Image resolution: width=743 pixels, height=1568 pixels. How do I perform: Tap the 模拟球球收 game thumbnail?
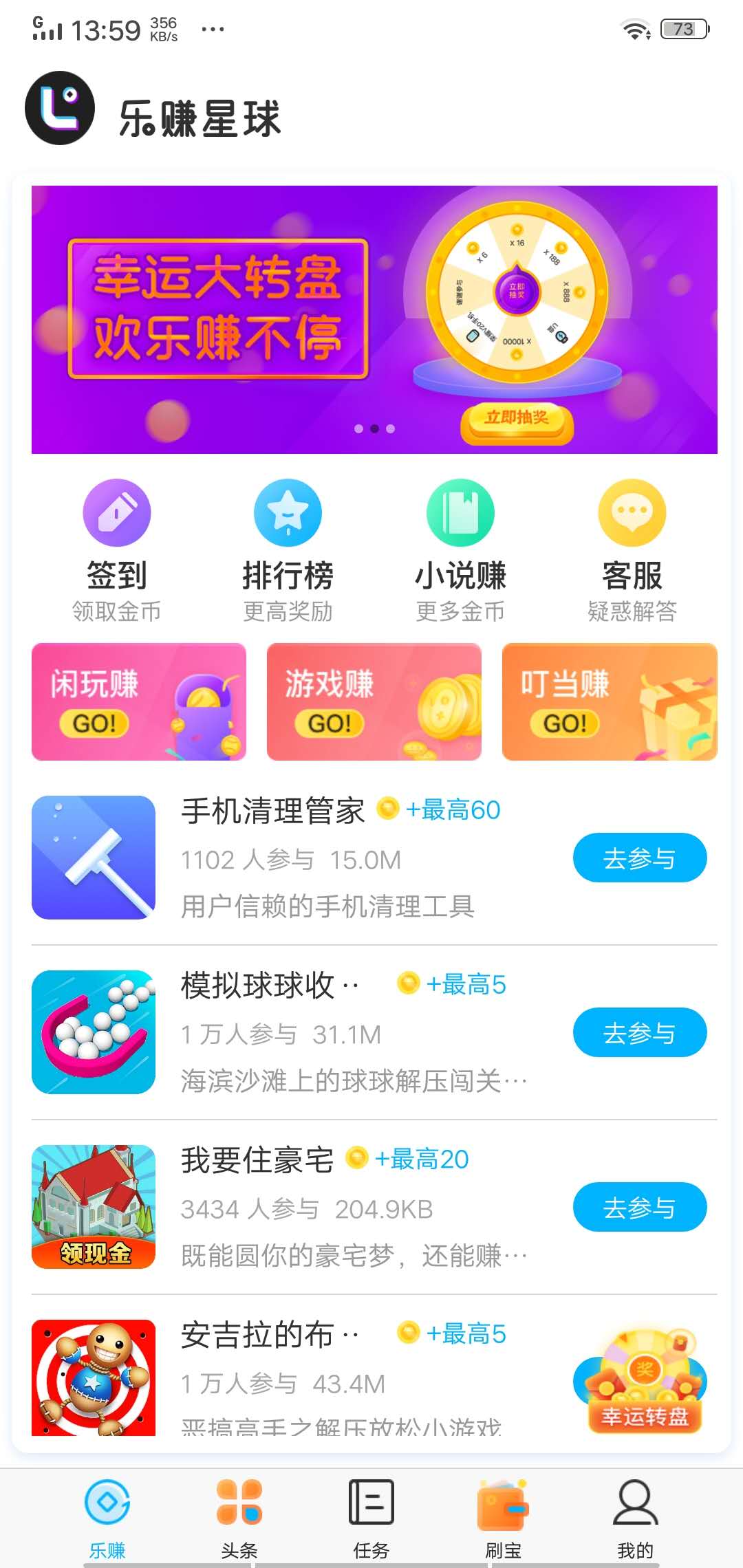[x=94, y=1033]
